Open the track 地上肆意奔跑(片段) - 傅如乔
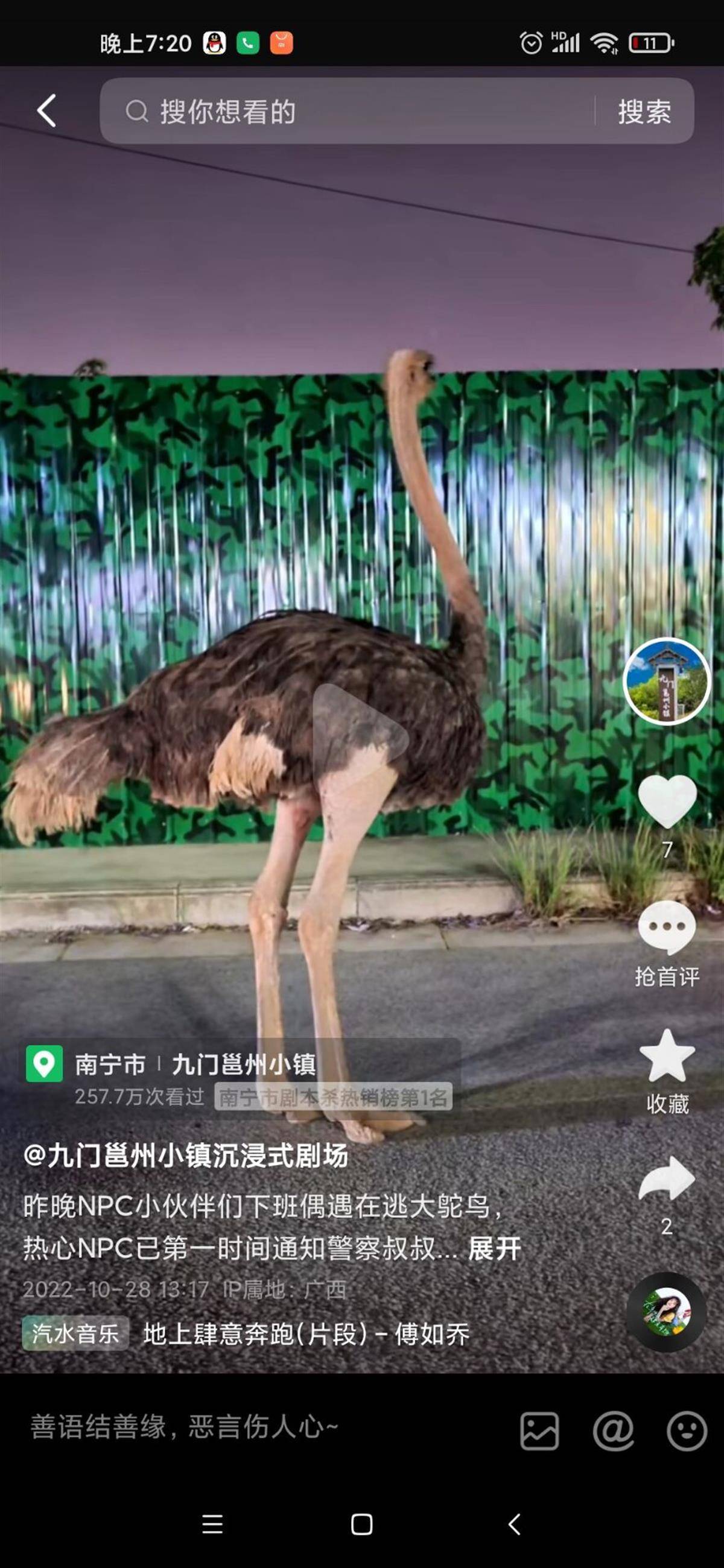 [306, 1334]
